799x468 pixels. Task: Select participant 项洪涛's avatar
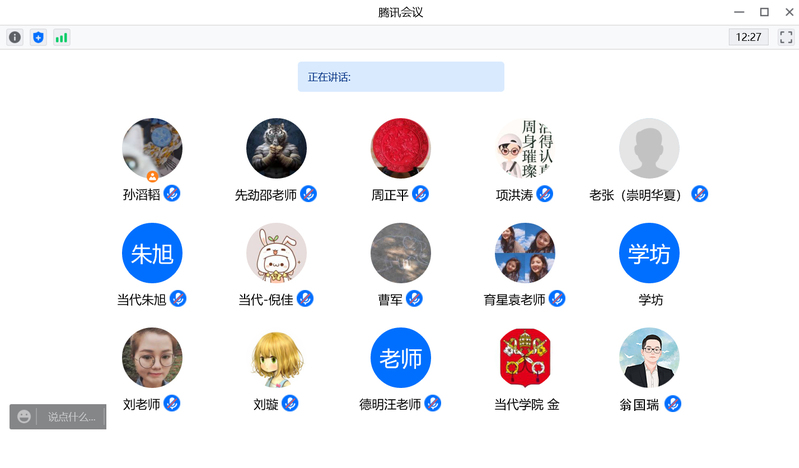click(525, 149)
